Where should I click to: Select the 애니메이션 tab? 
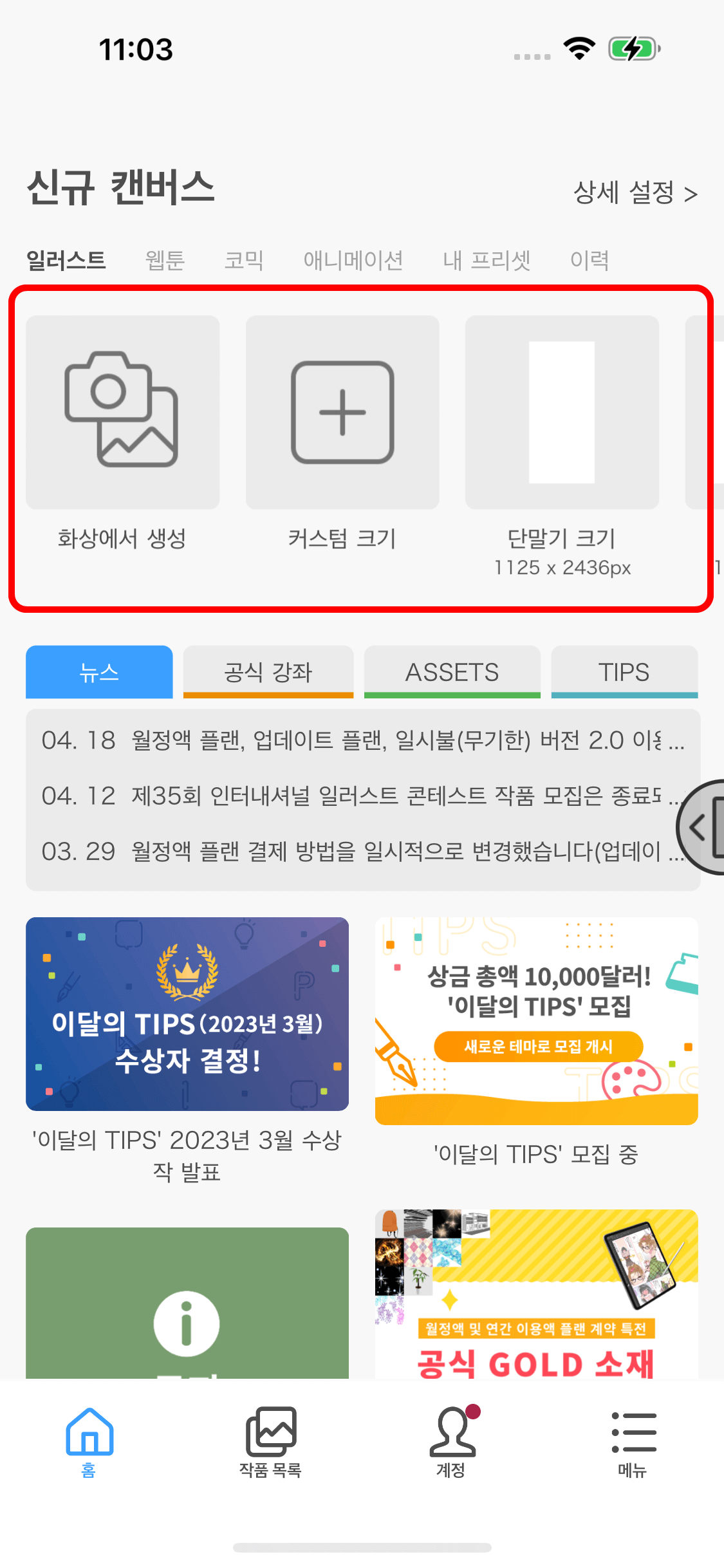tap(353, 260)
